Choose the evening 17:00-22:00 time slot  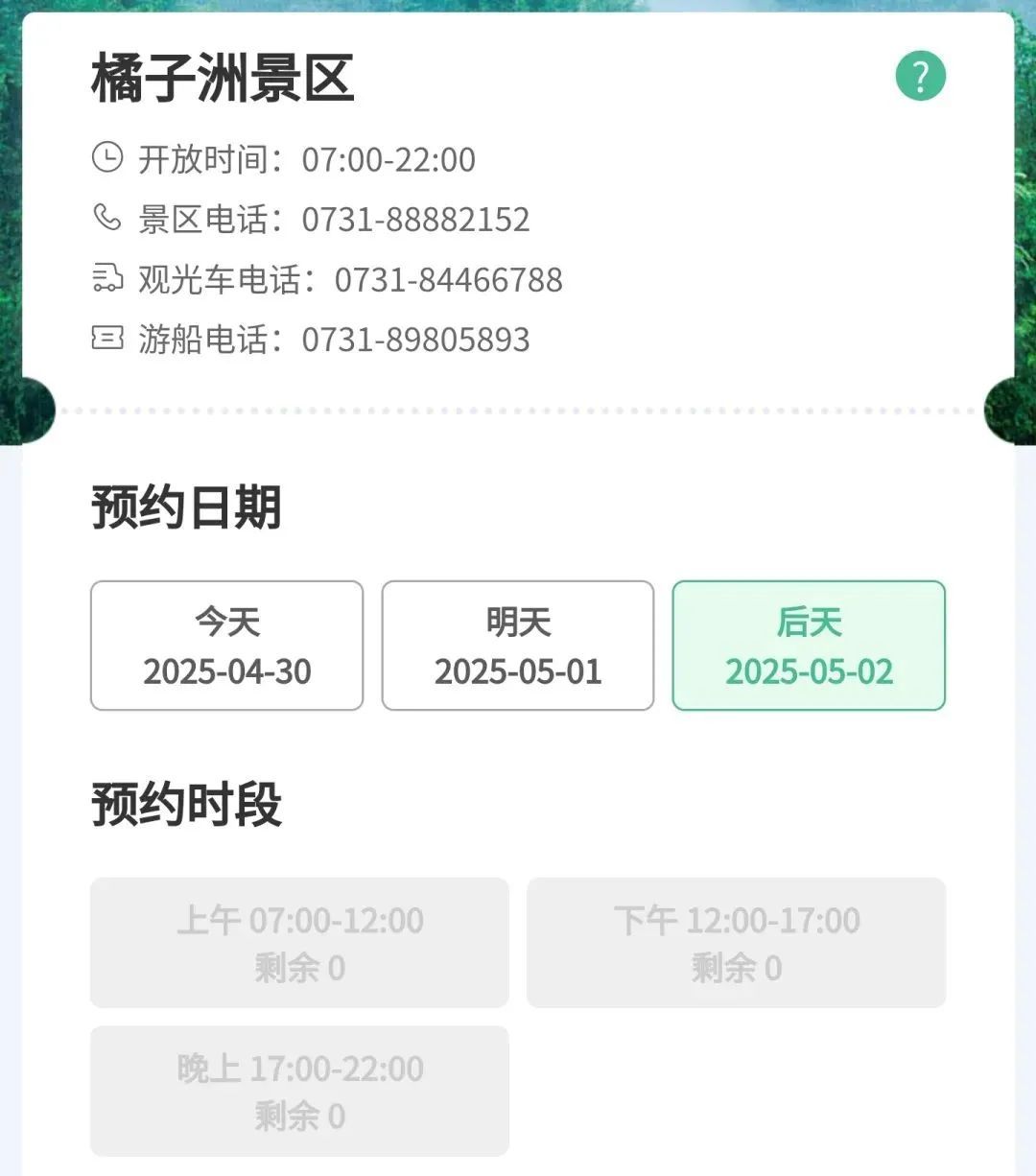(298, 1092)
